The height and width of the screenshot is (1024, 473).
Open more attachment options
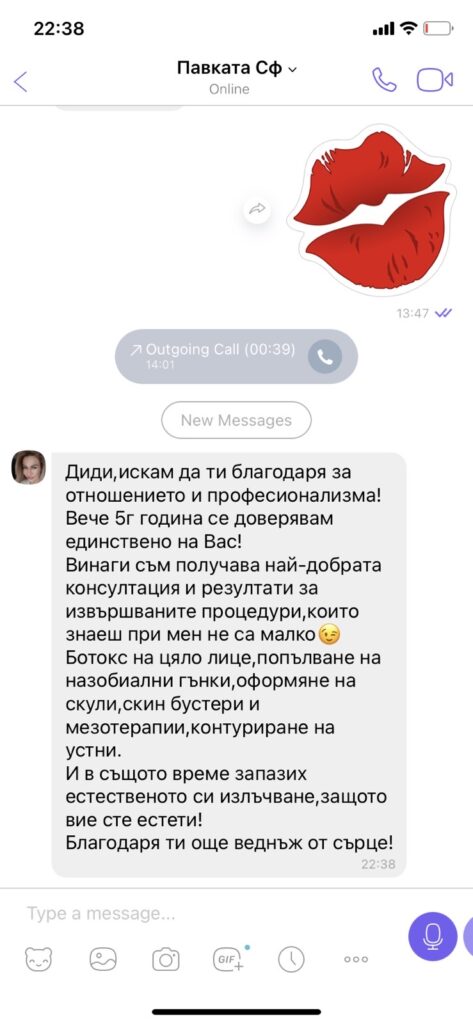pyautogui.click(x=356, y=959)
